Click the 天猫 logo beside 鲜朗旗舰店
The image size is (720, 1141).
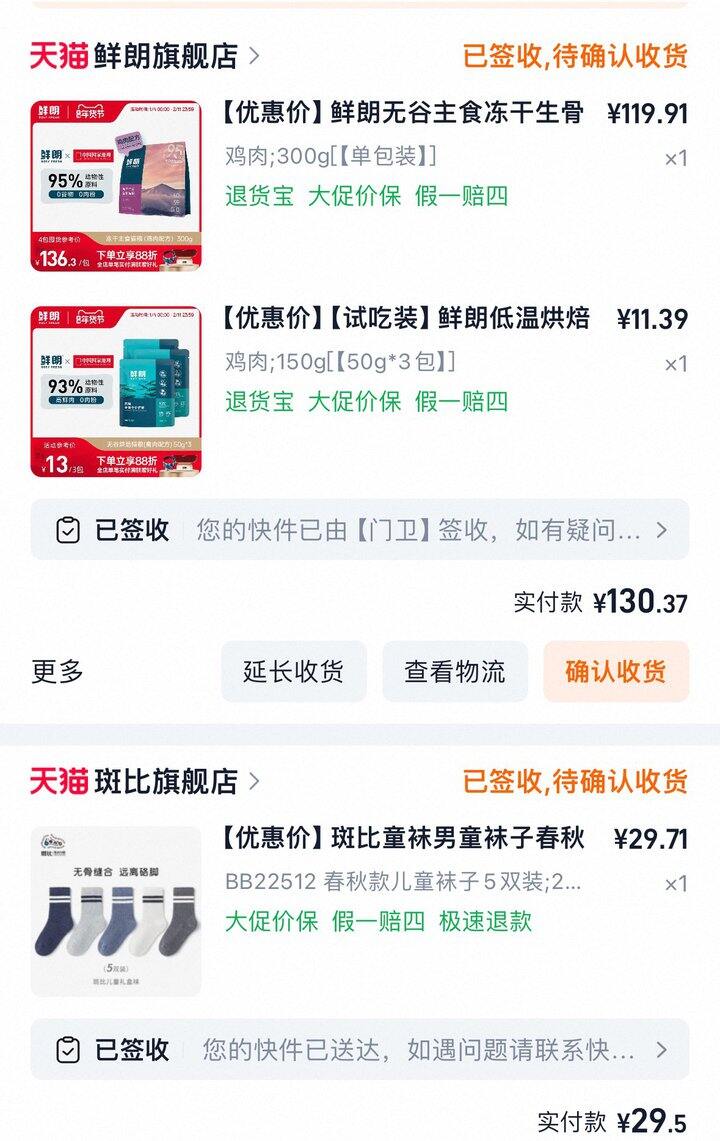coord(55,58)
